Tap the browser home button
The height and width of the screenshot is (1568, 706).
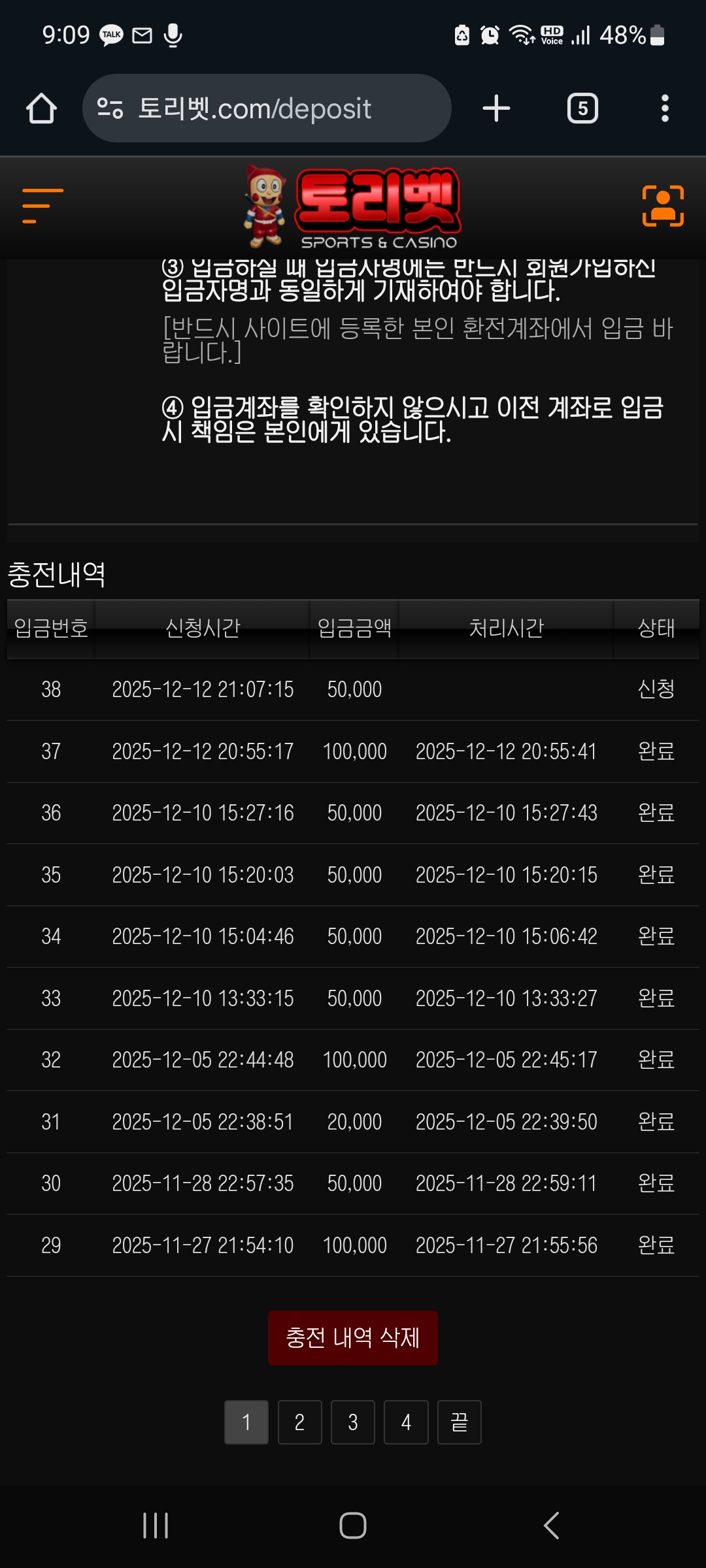(x=41, y=108)
